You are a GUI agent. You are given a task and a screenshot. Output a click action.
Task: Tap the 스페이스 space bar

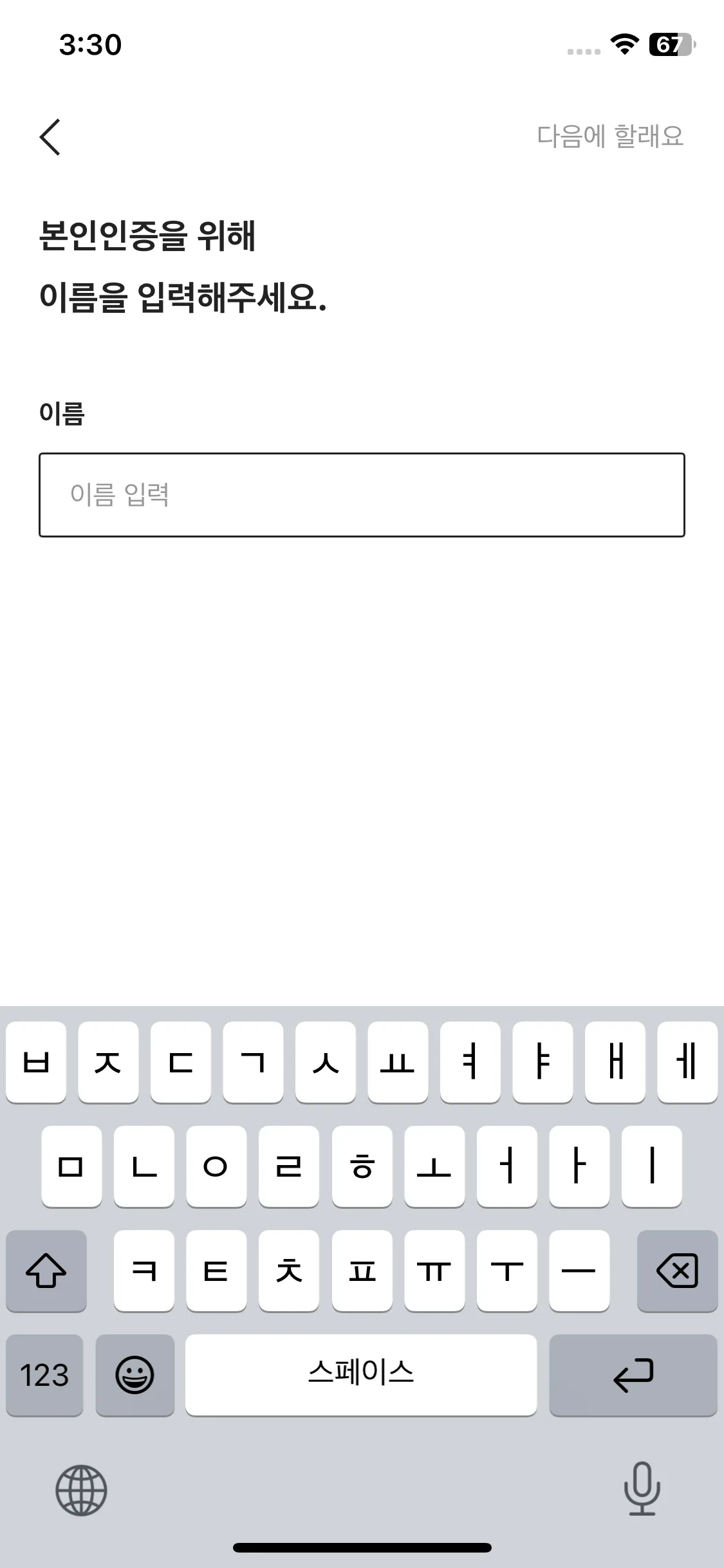pyautogui.click(x=362, y=1376)
